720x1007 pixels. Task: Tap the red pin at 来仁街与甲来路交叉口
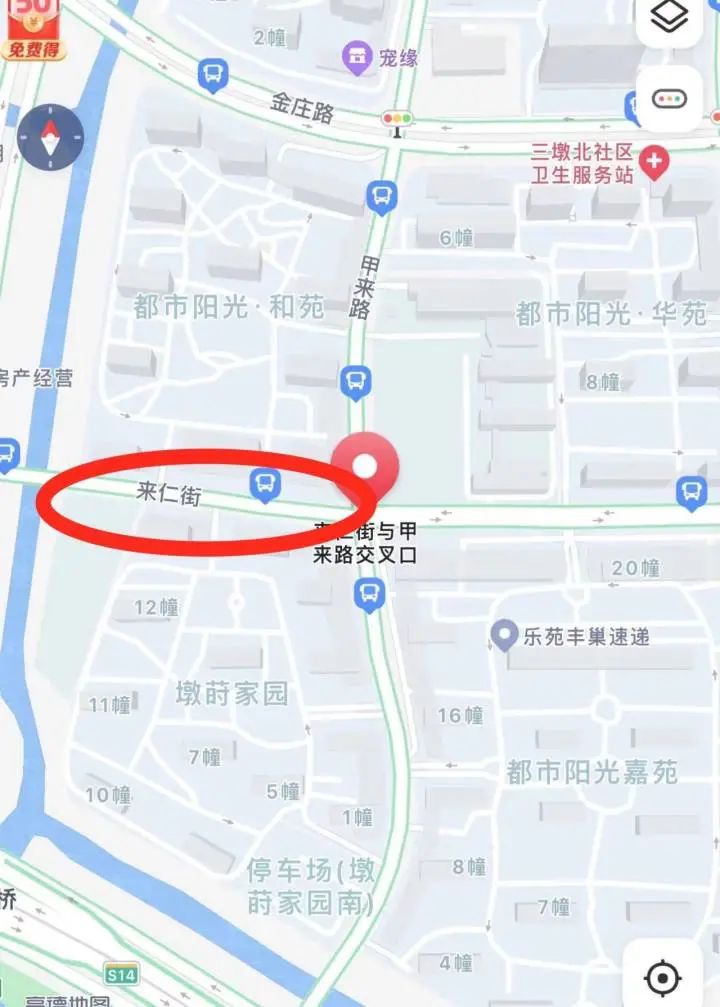[366, 467]
